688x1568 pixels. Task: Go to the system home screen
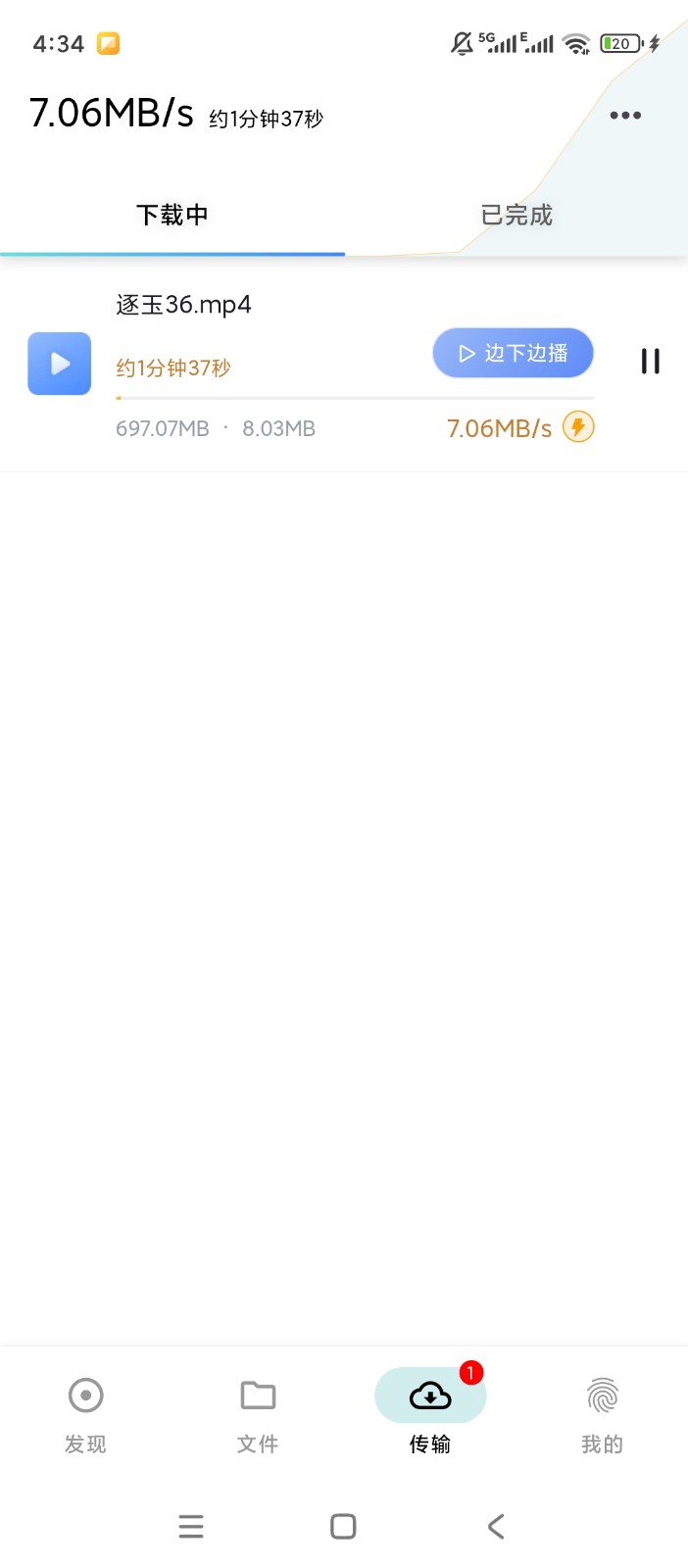(x=343, y=1526)
